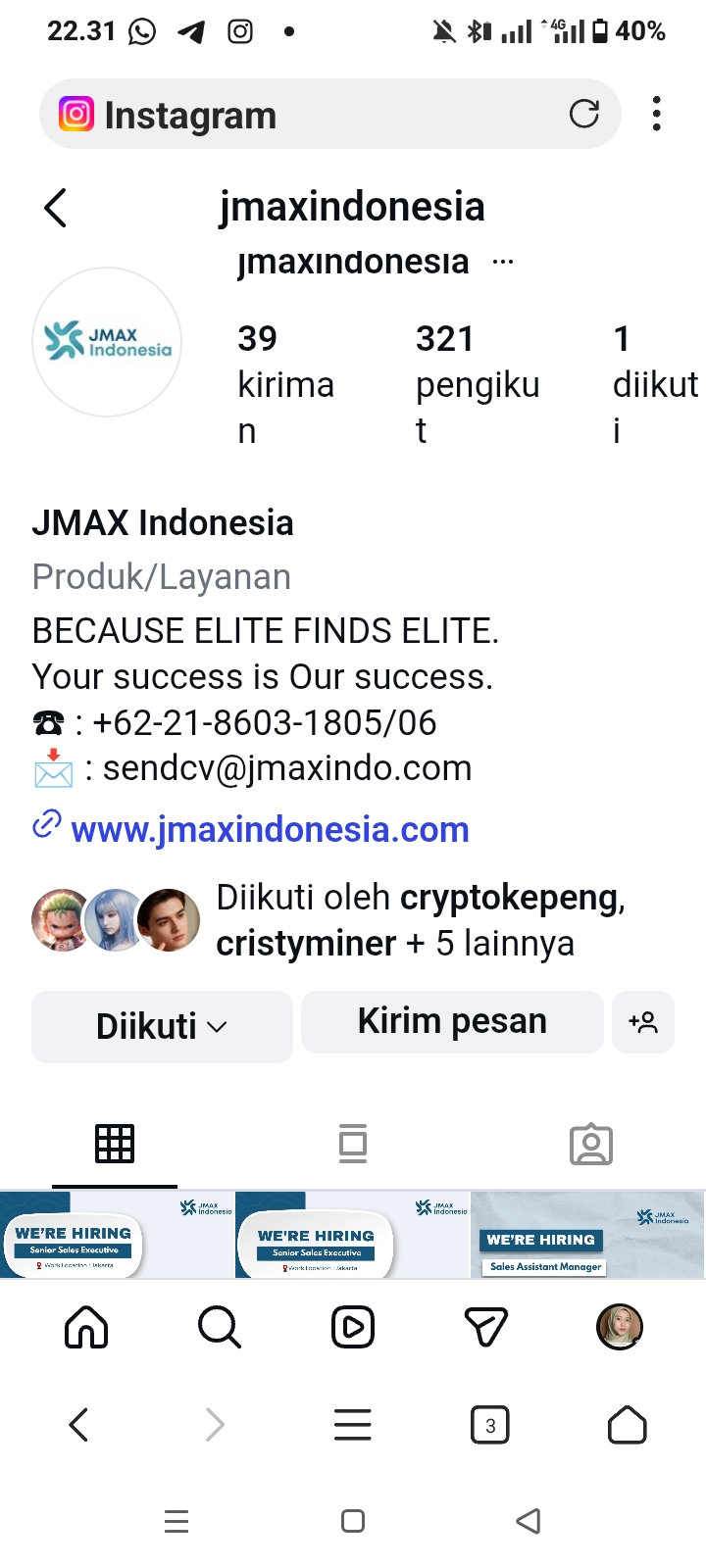Screen dimensions: 706x1568
Task: View followers list of 321 pengikut
Action: coord(478,384)
